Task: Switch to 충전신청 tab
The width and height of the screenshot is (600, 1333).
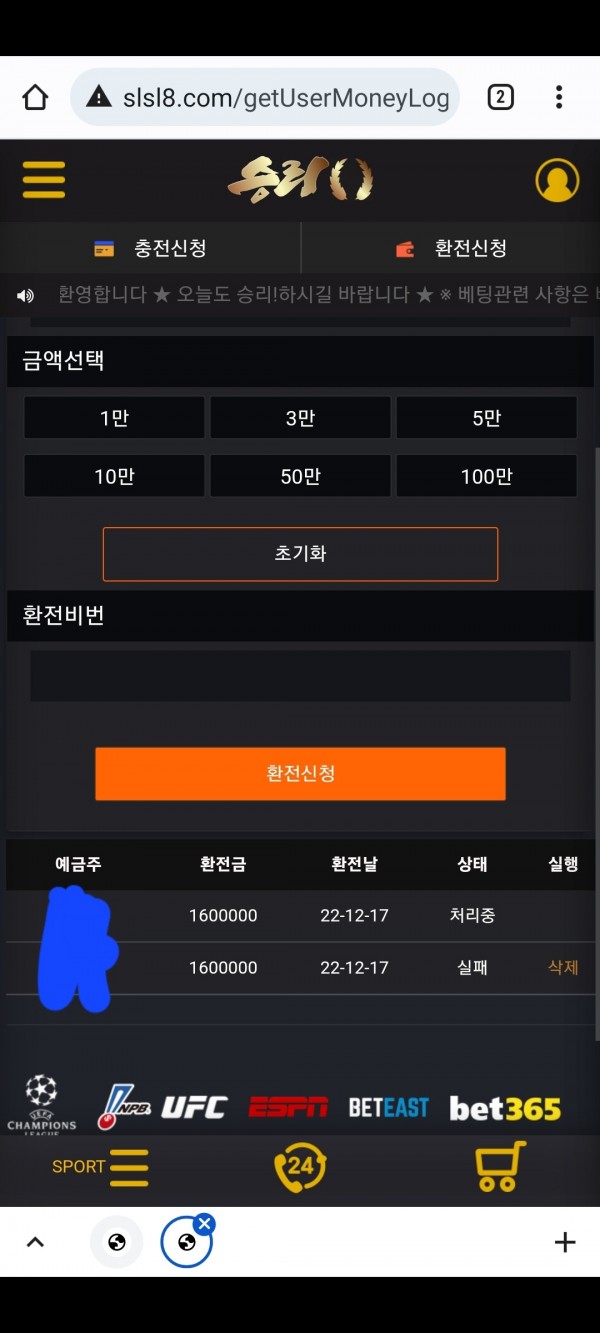Action: [x=152, y=248]
